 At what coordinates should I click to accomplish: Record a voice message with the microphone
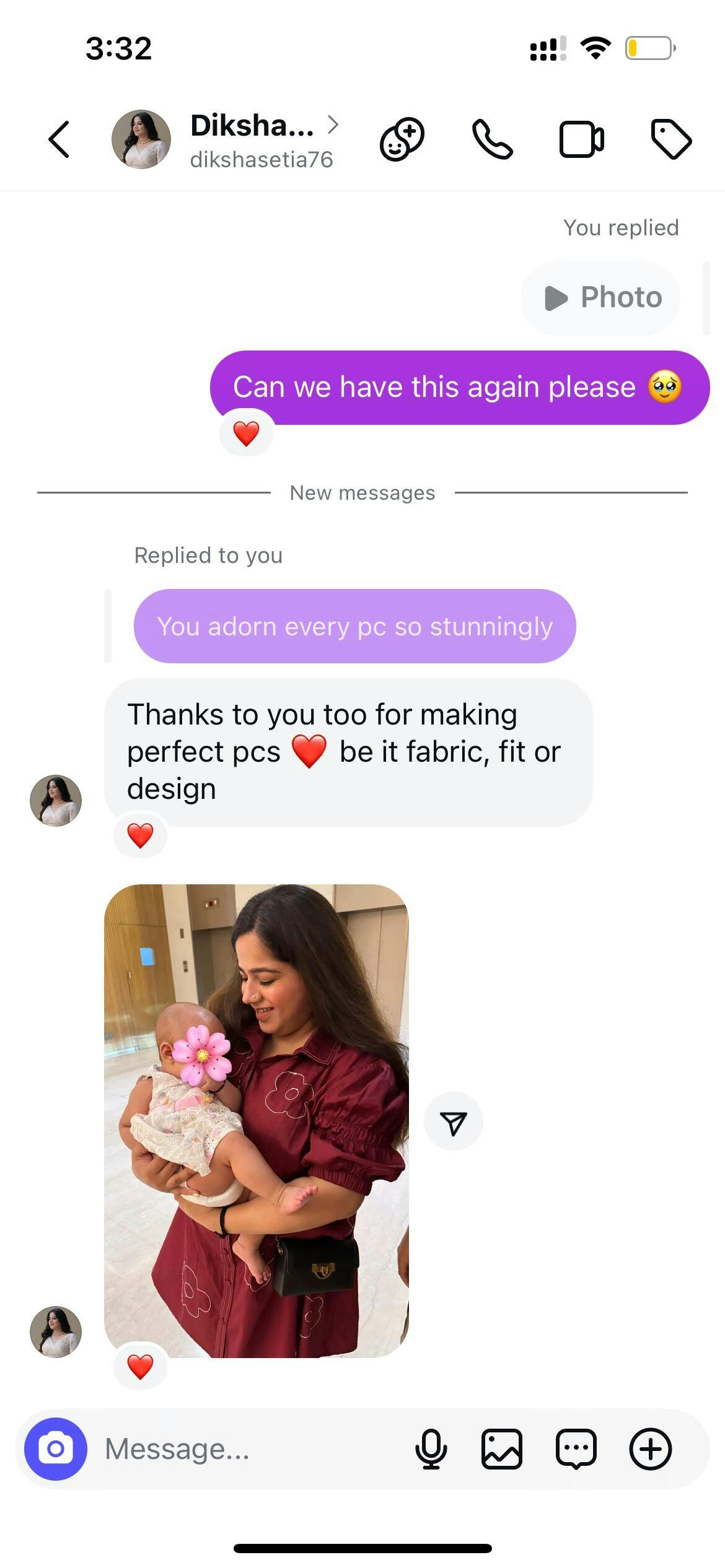click(431, 1449)
